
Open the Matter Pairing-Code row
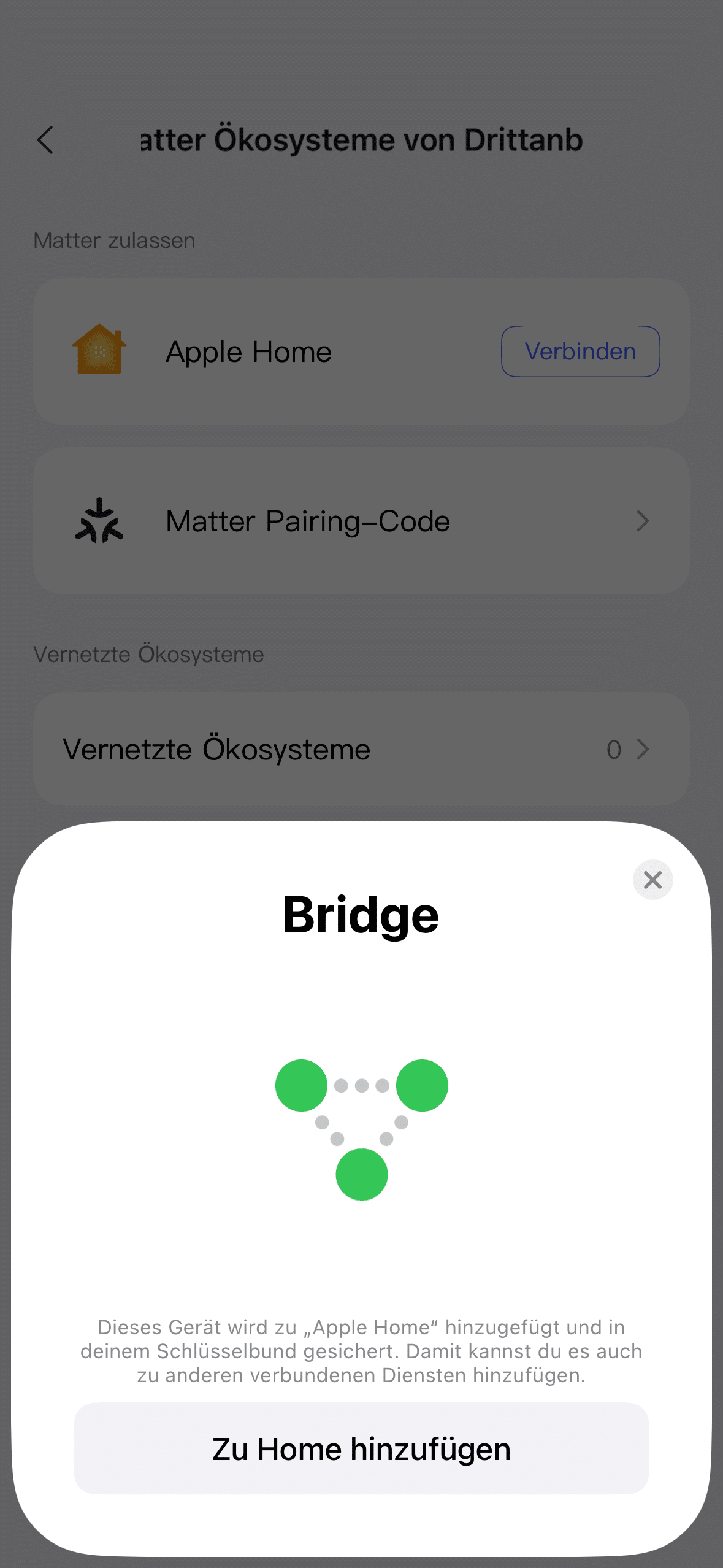point(361,521)
